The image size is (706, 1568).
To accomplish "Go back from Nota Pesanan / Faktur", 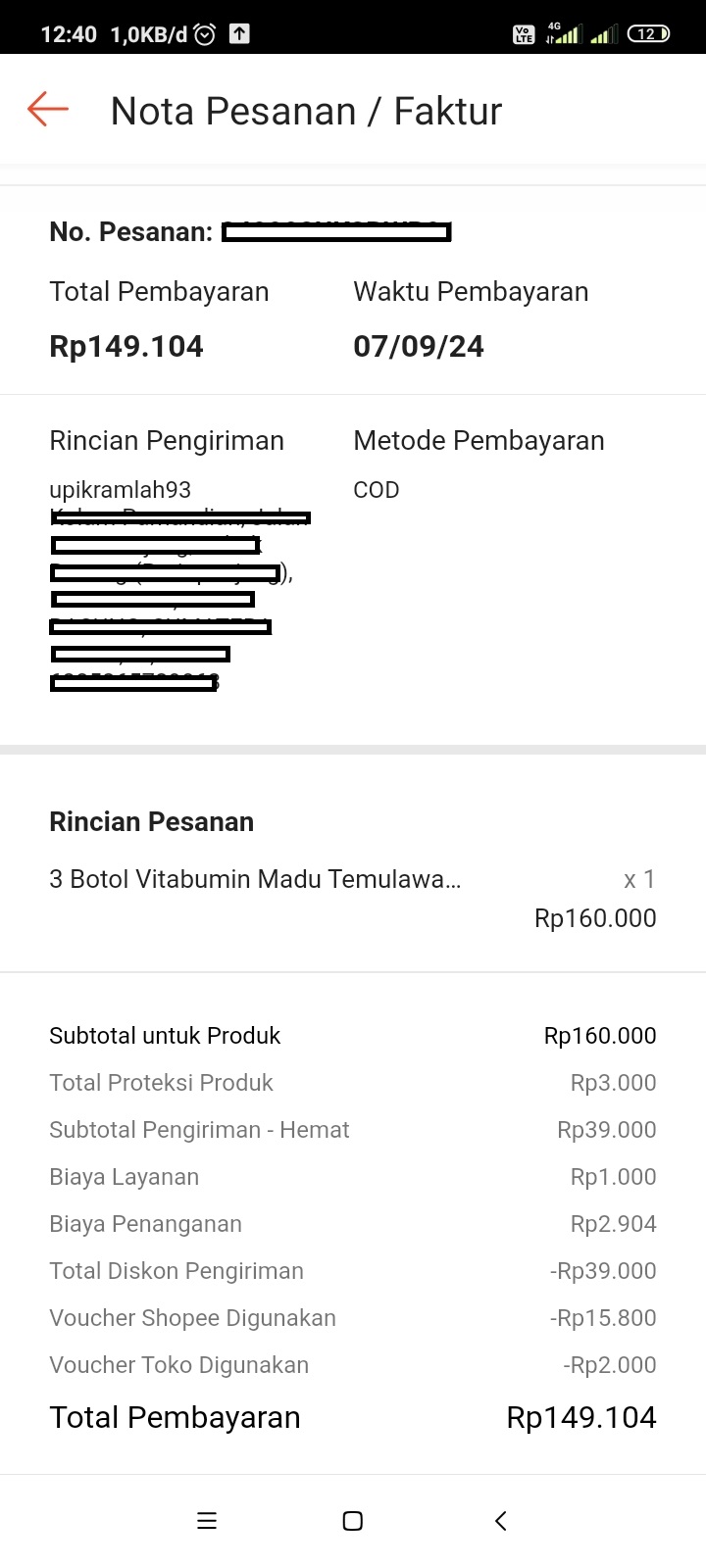I will [47, 110].
